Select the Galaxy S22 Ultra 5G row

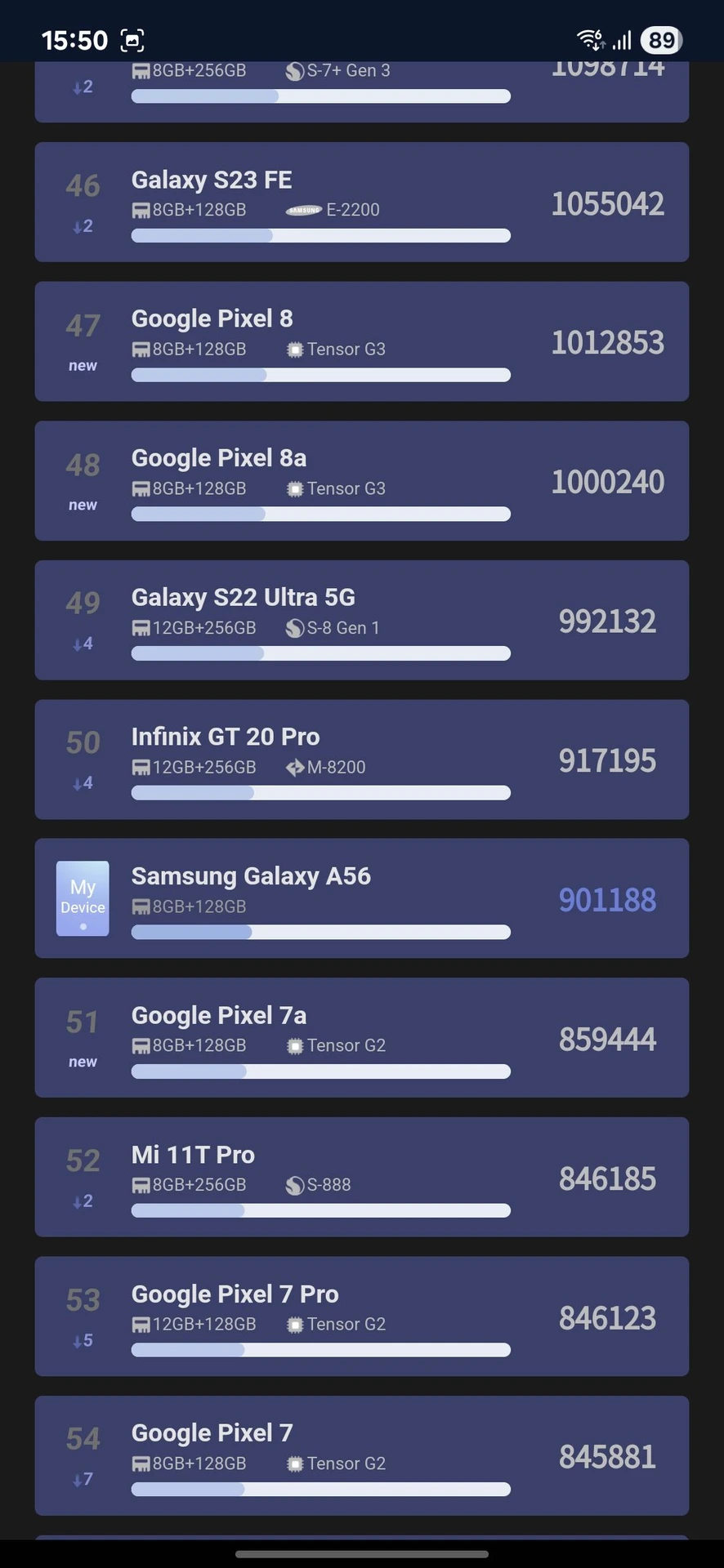pos(361,620)
